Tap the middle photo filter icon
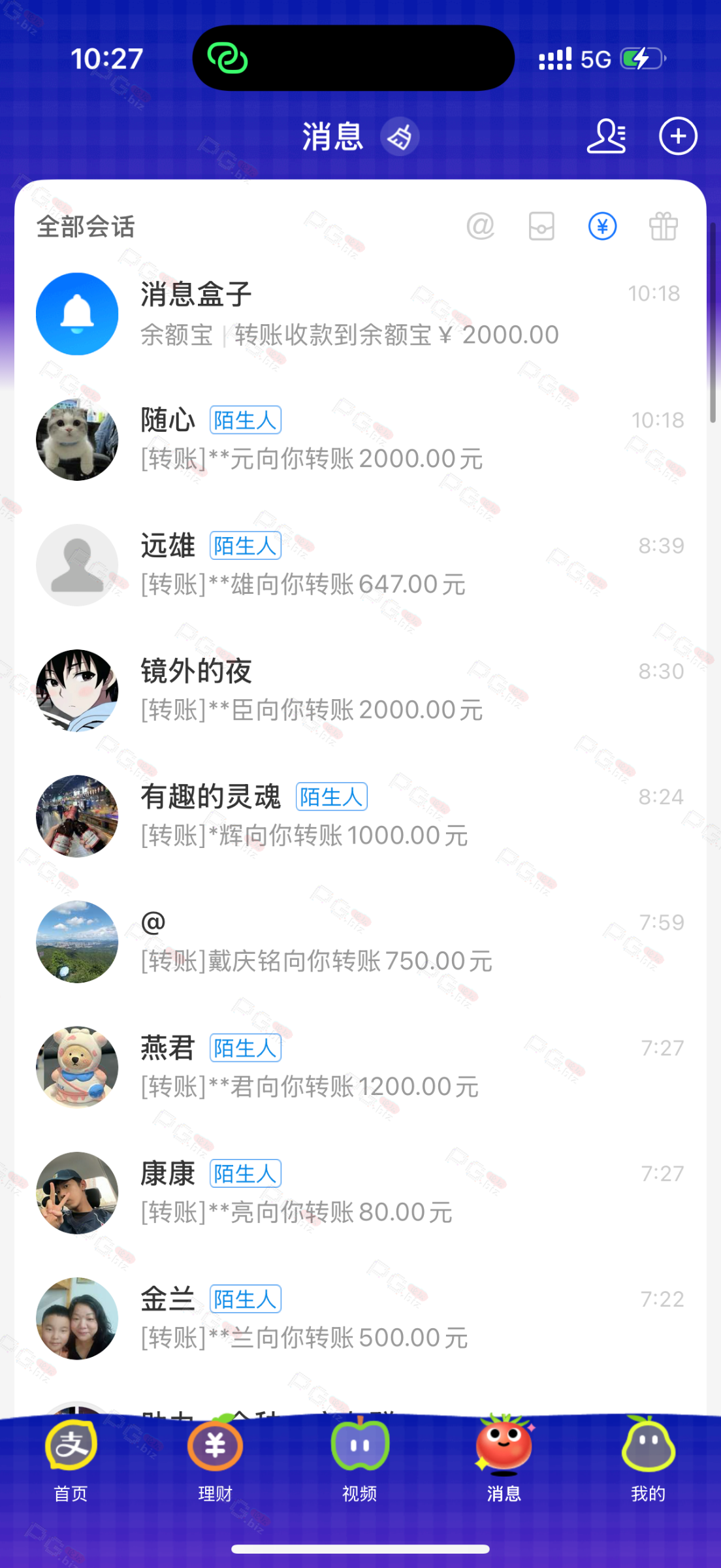Screen dimensions: 721x1568 (541, 227)
